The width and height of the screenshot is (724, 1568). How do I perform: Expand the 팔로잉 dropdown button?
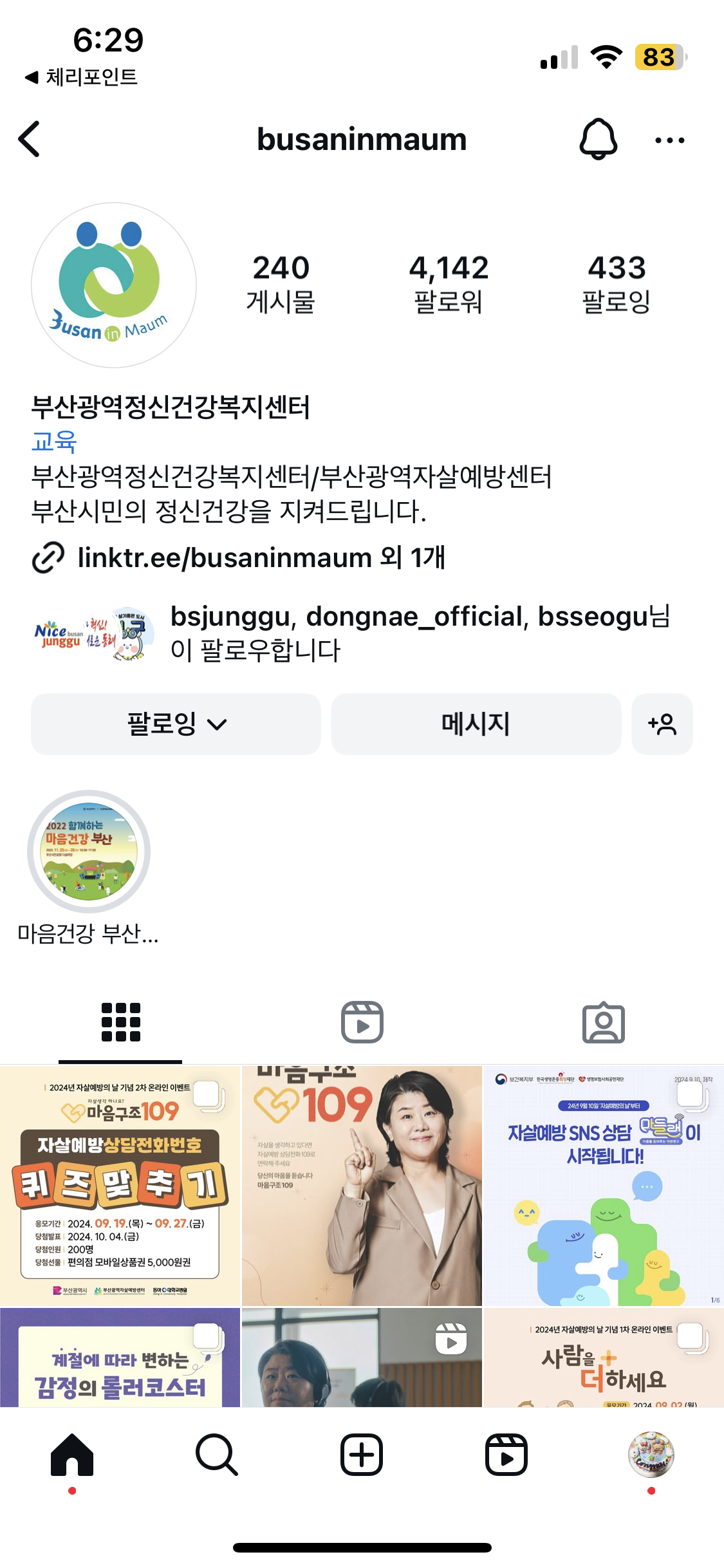(176, 724)
